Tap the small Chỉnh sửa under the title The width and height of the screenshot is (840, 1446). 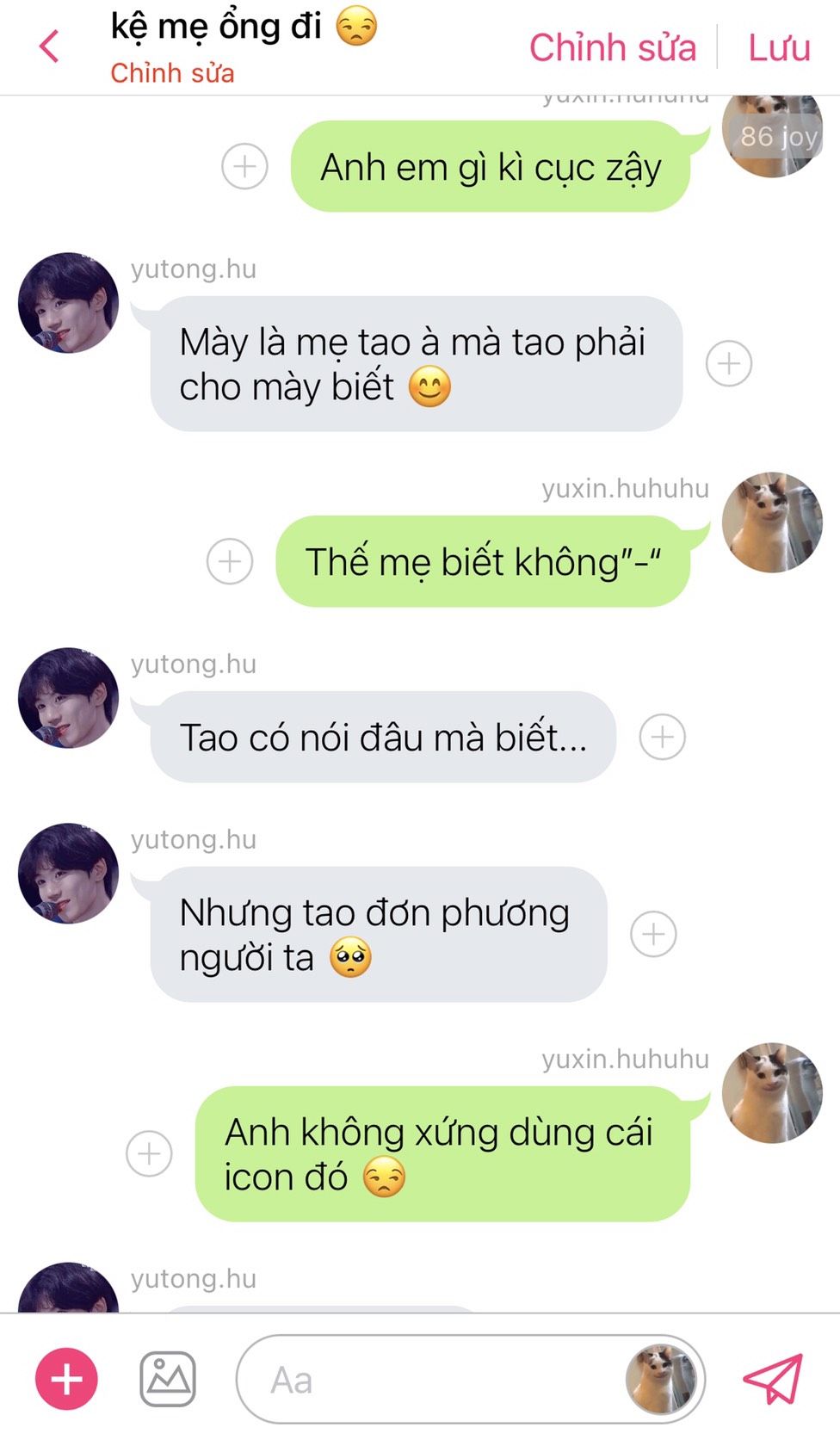click(172, 73)
